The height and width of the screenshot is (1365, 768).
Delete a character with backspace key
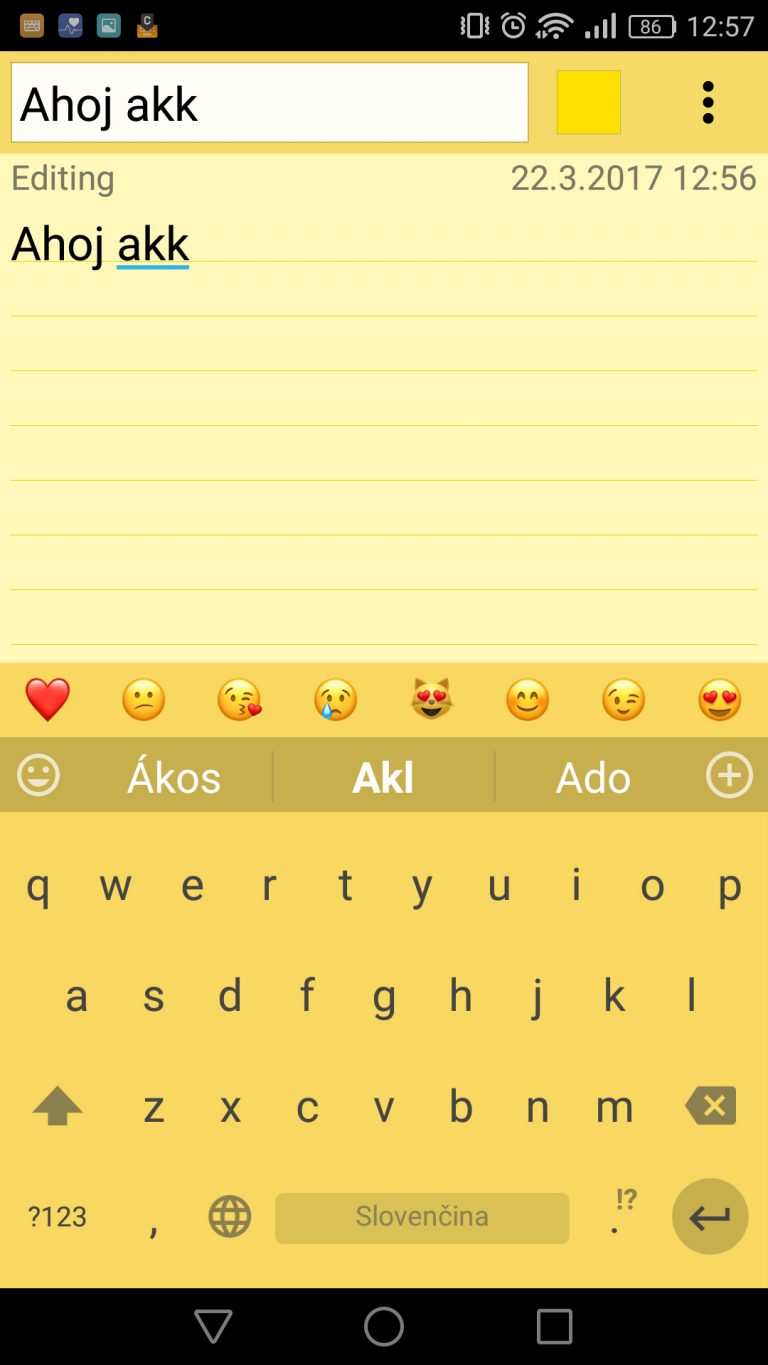pos(711,1105)
